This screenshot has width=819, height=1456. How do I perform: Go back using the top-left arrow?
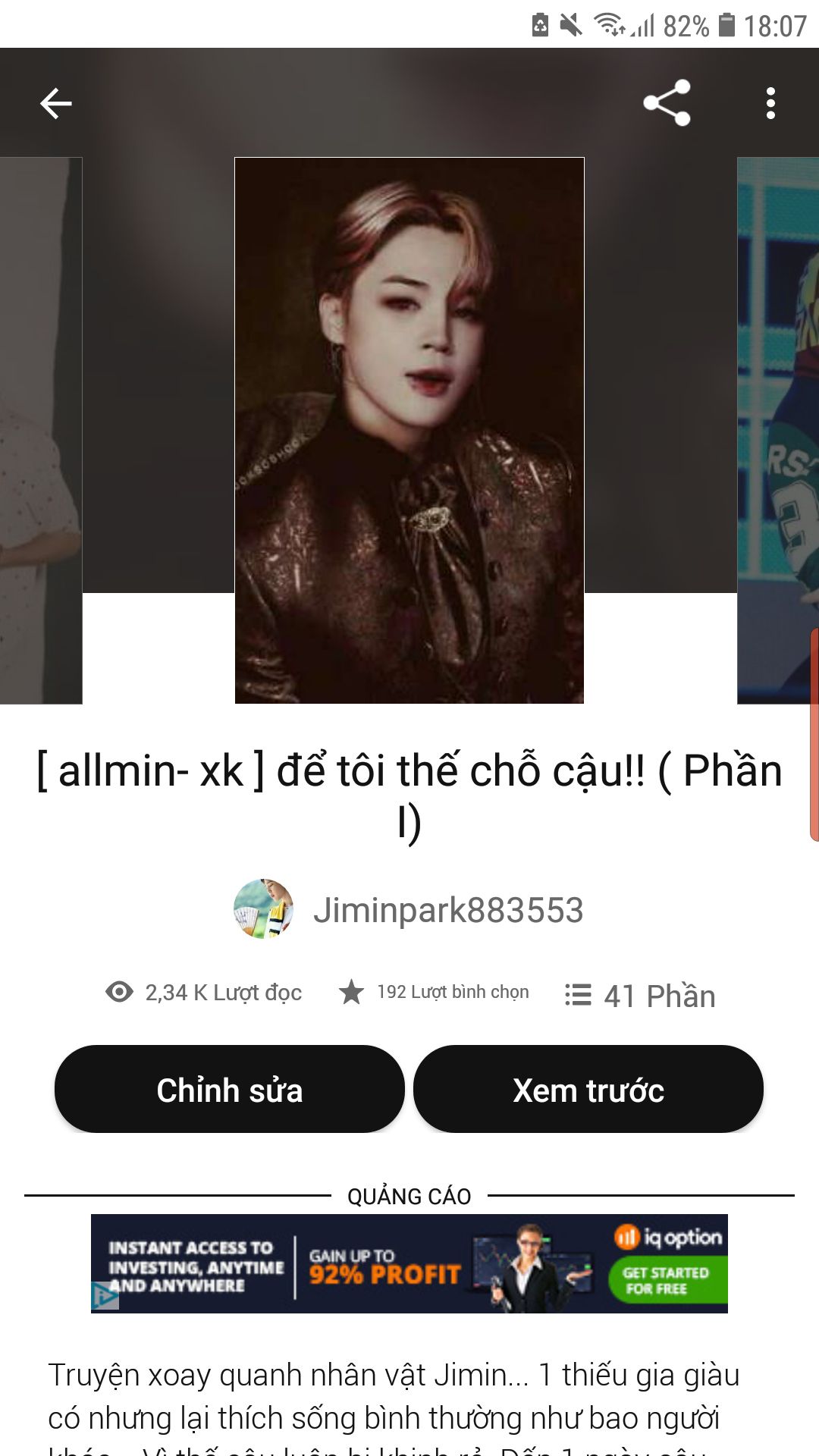click(55, 103)
